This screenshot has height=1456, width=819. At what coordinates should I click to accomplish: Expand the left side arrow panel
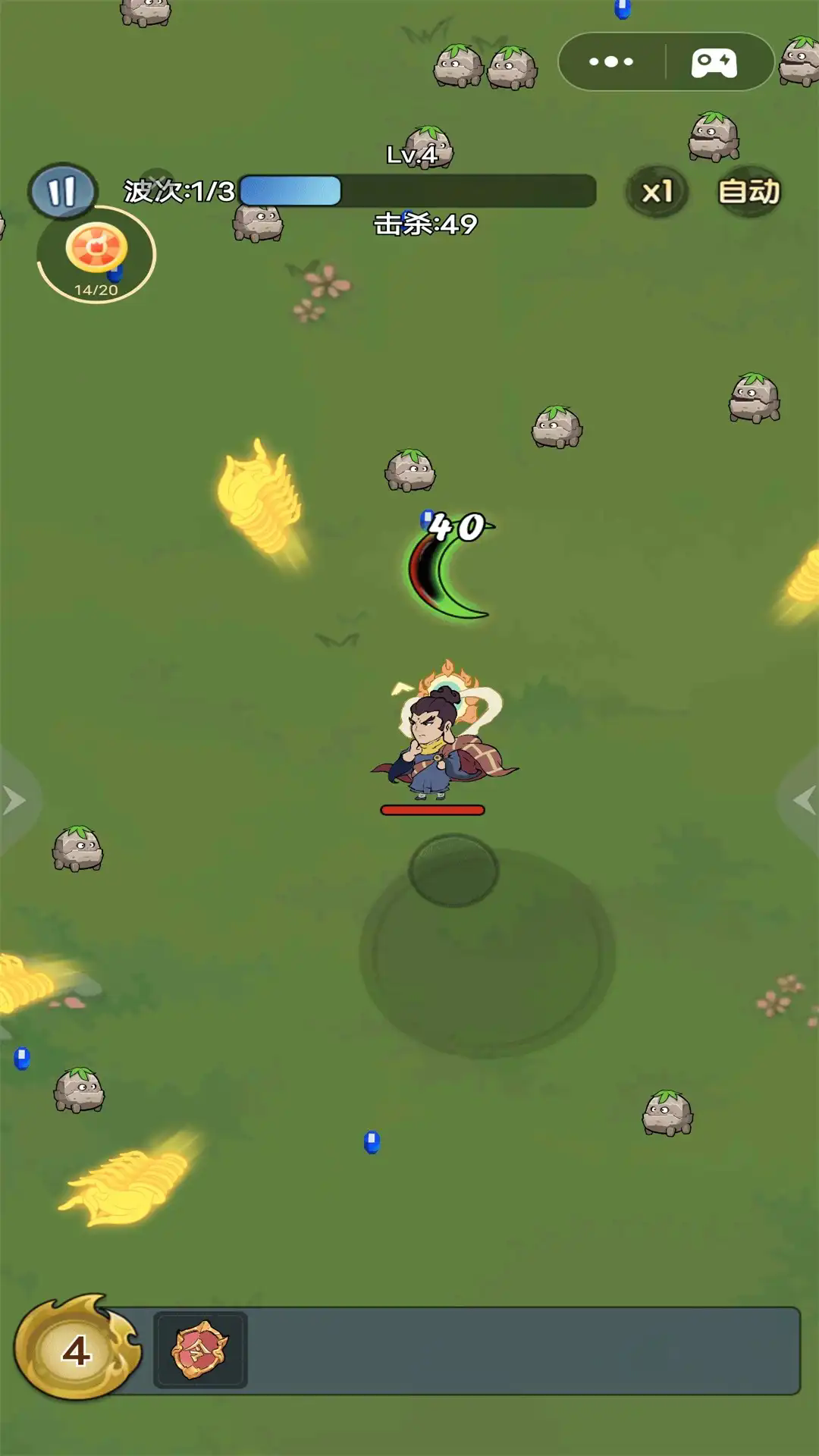(15, 800)
